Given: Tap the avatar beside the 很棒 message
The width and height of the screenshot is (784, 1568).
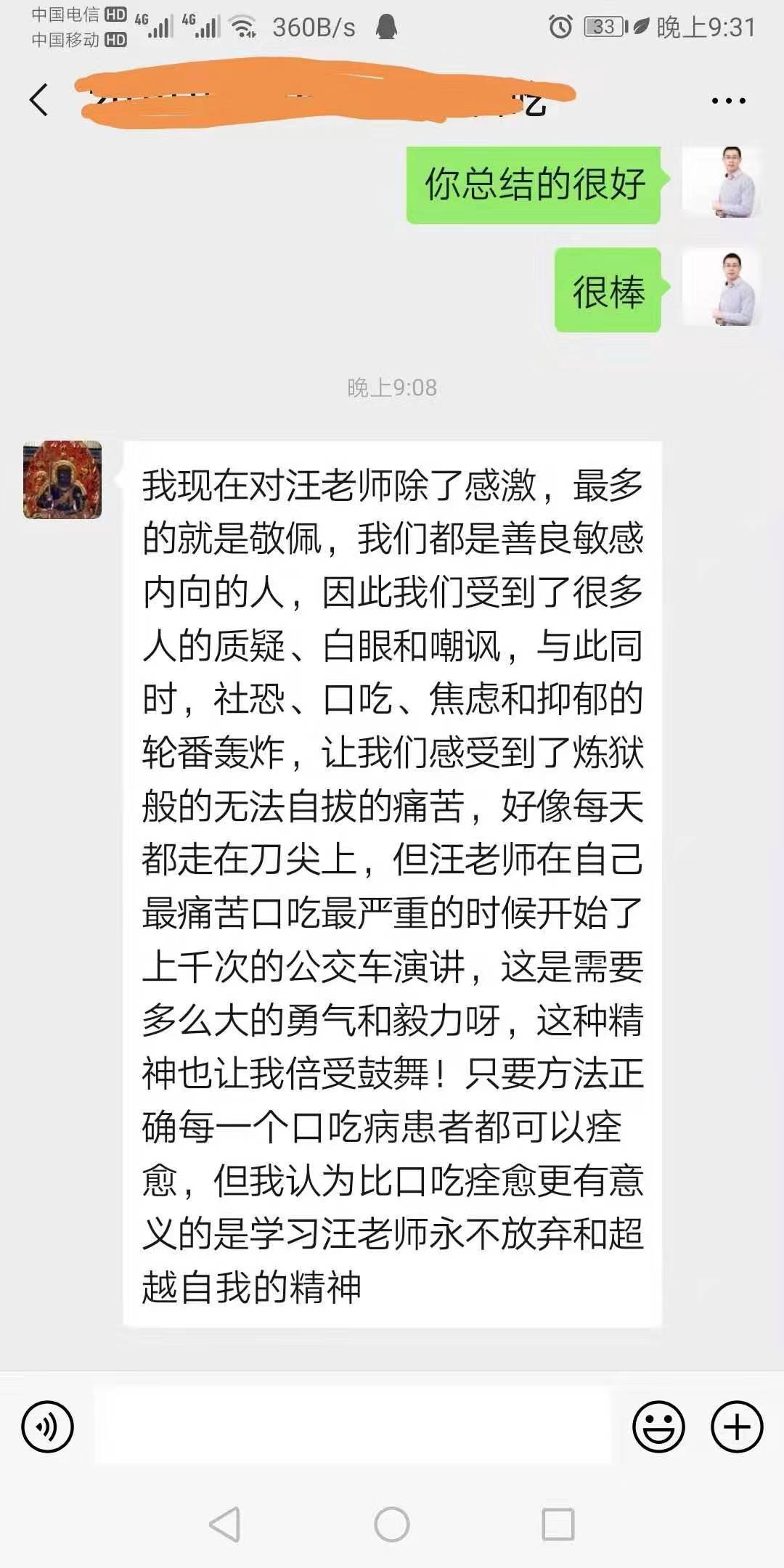Looking at the screenshot, I should point(721,289).
